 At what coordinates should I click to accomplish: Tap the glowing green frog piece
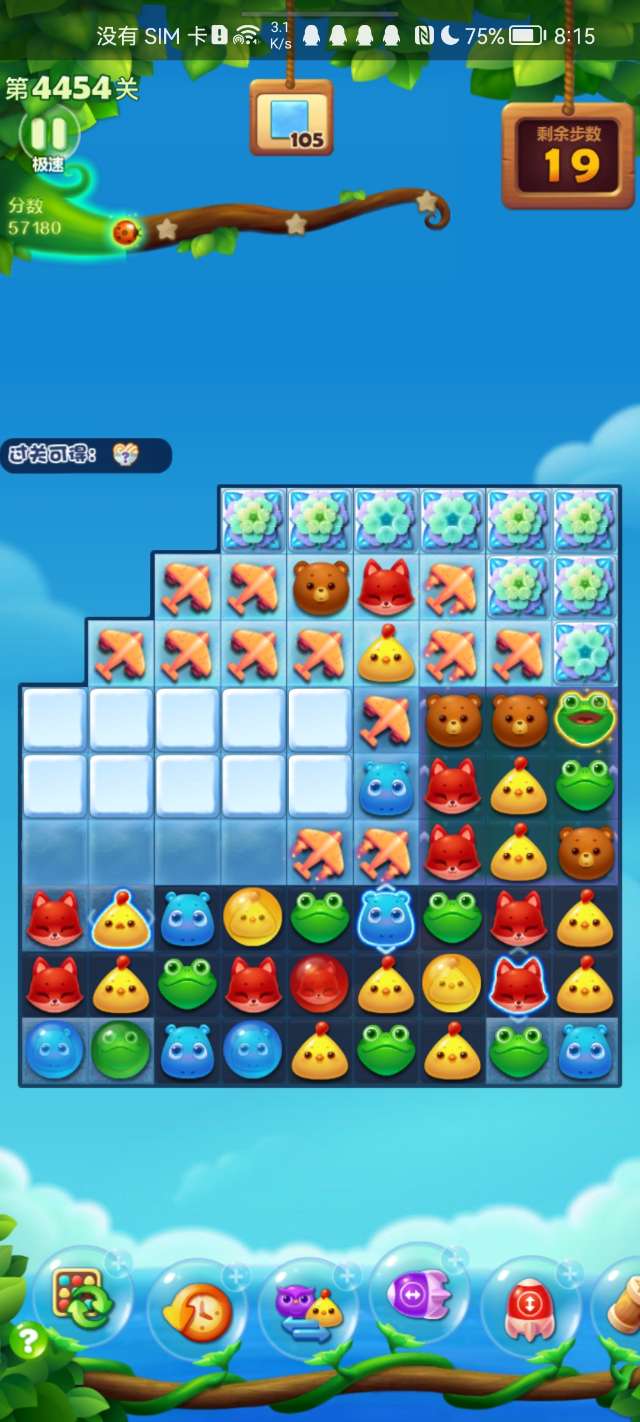coord(584,718)
